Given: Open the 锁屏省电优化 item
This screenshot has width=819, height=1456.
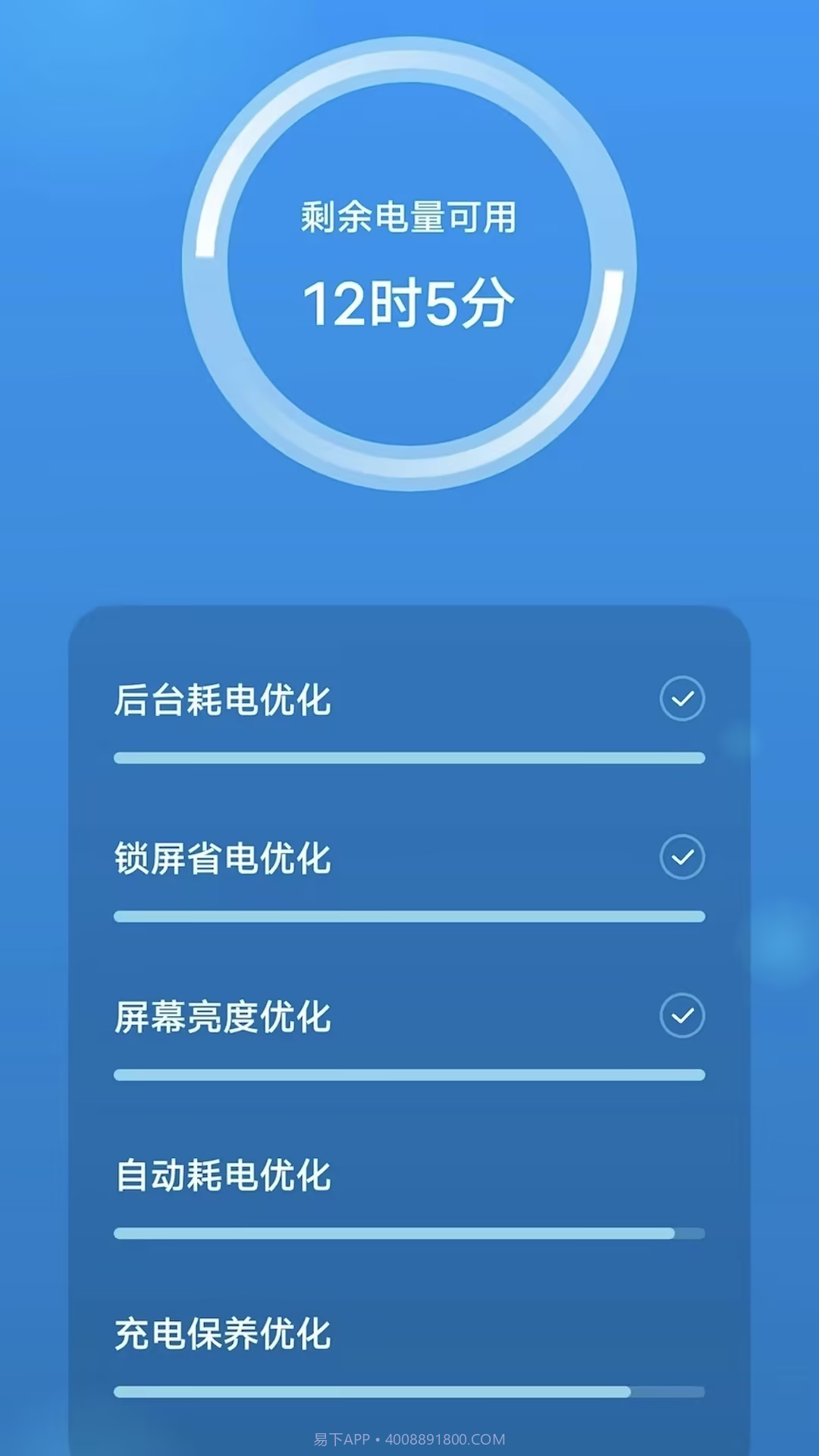Looking at the screenshot, I should pos(224,858).
